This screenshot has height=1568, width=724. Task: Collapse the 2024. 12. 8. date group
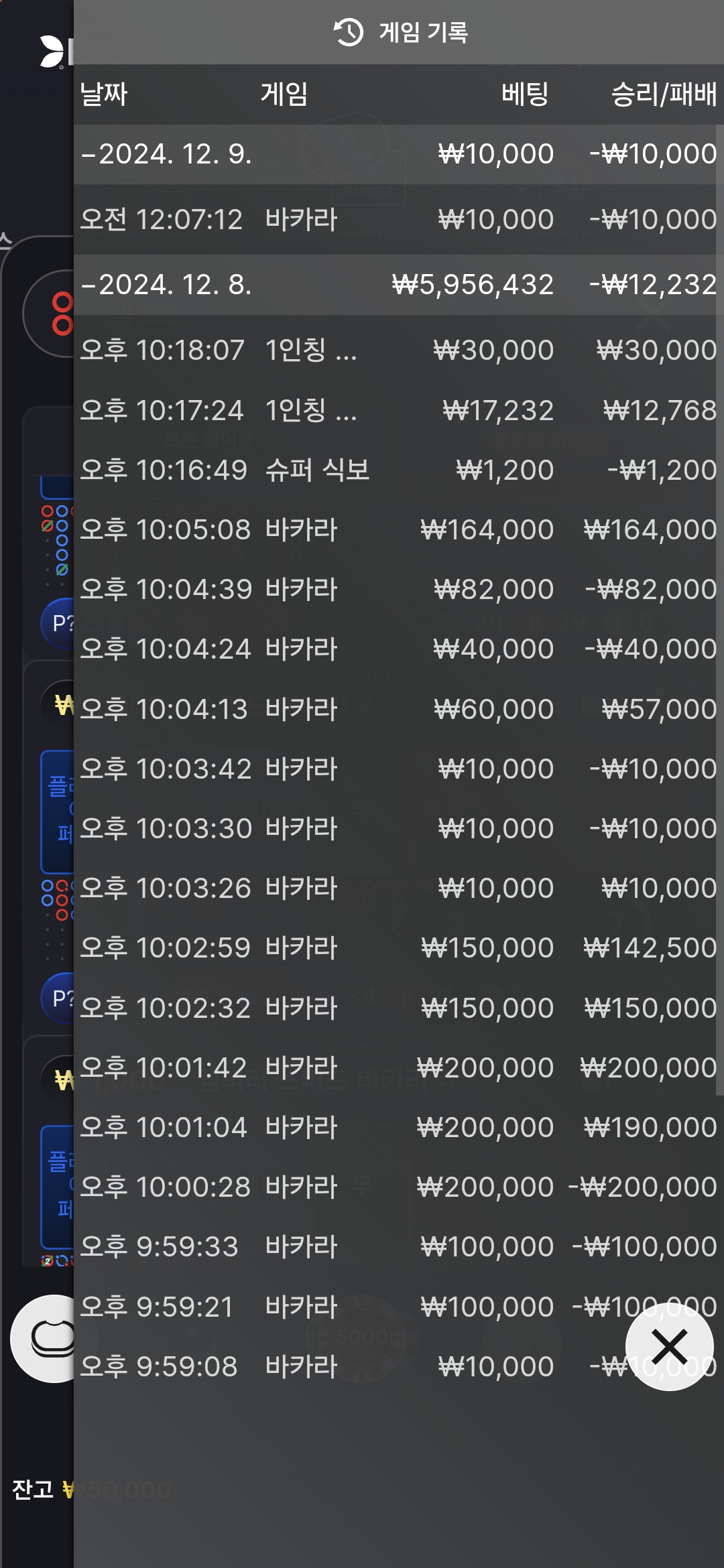pos(396,285)
